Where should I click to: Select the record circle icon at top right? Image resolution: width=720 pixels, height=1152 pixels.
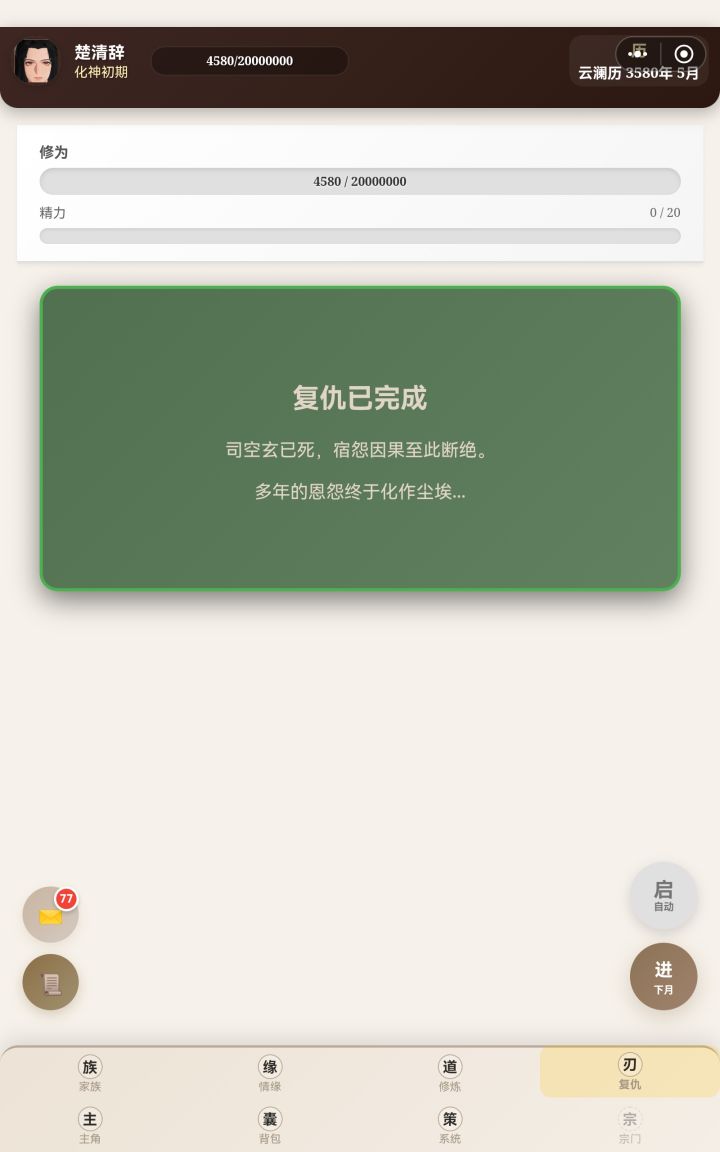pyautogui.click(x=684, y=54)
